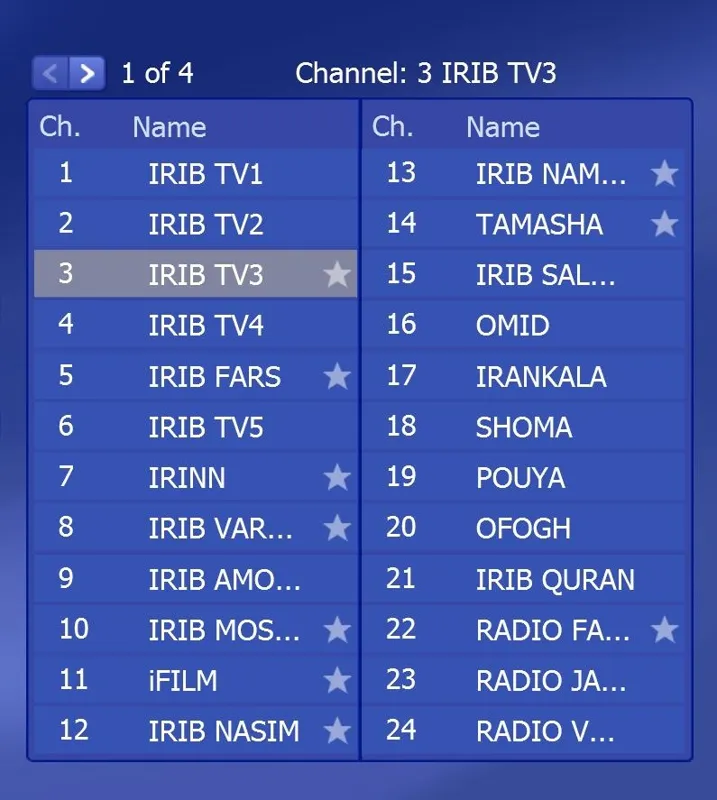Go to the next channel page
This screenshot has width=717, height=800.
(88, 73)
